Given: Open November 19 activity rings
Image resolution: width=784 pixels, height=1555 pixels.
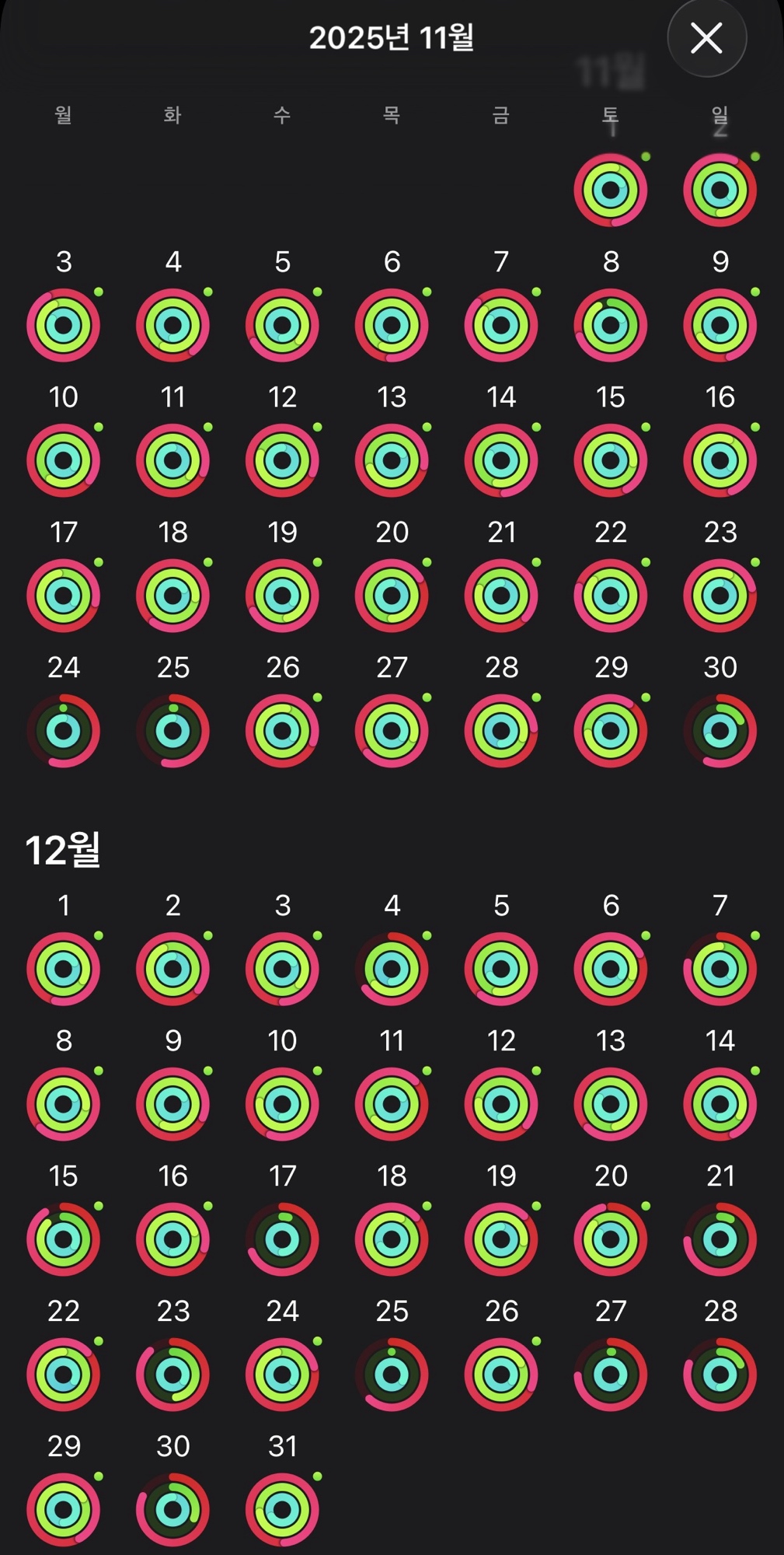Looking at the screenshot, I should coord(282,596).
